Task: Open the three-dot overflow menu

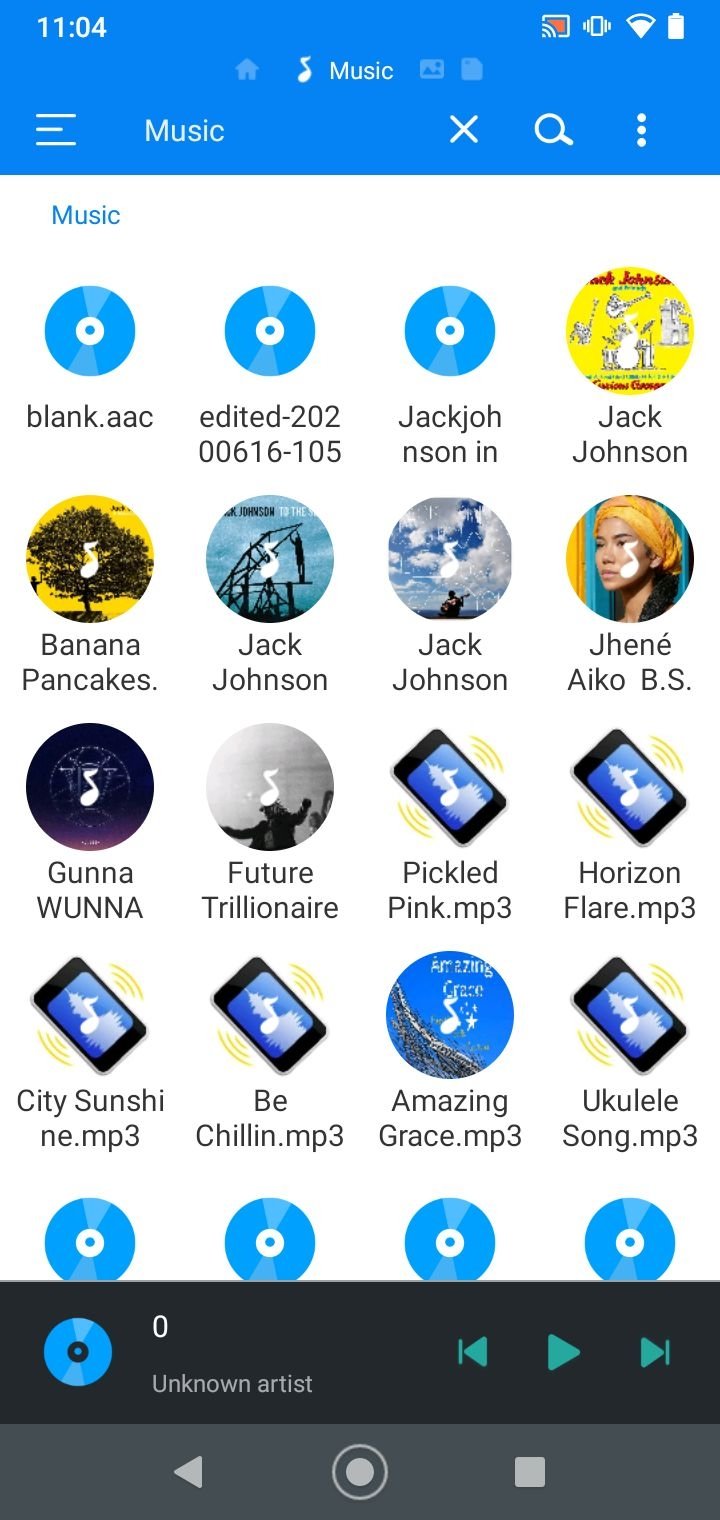Action: click(x=641, y=130)
